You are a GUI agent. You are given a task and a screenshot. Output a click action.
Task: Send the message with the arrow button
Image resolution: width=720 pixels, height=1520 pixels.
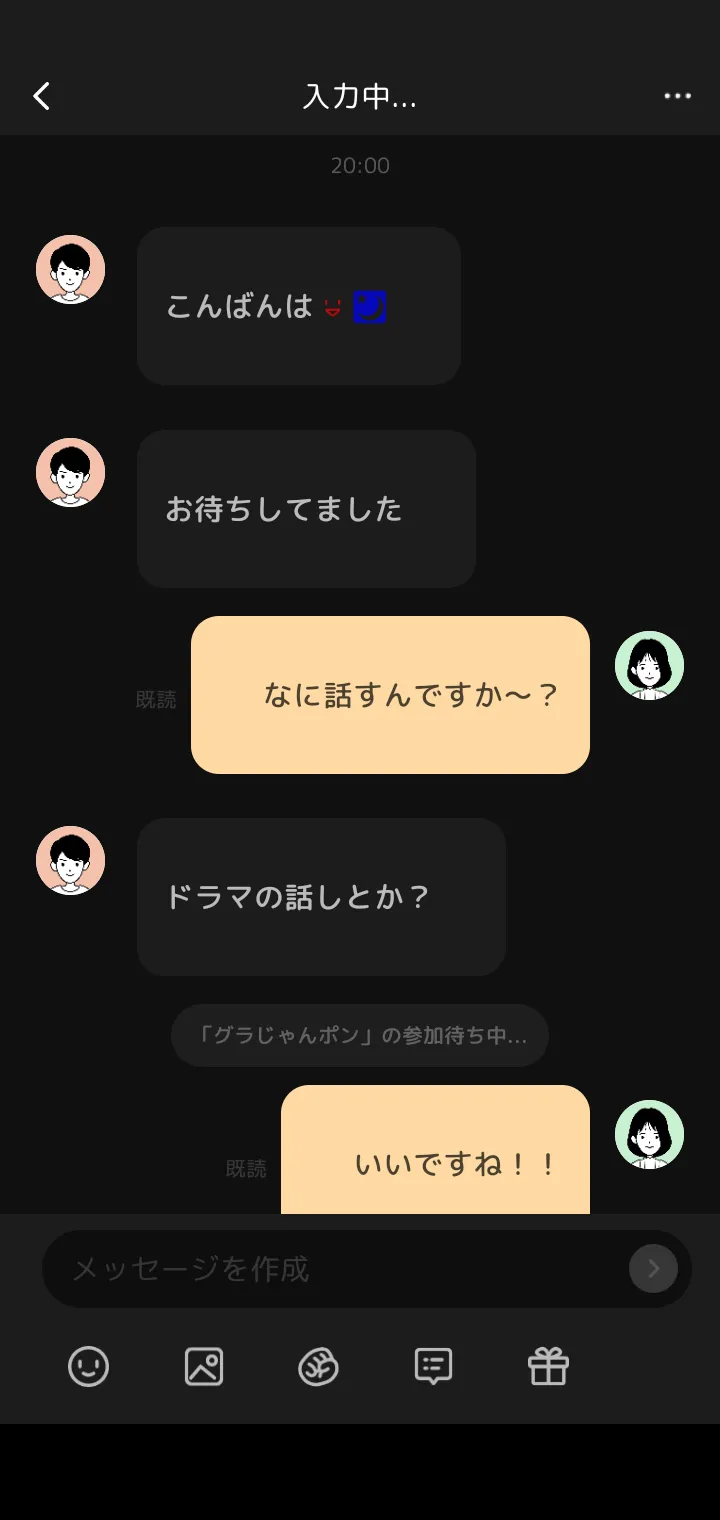pyautogui.click(x=653, y=1269)
